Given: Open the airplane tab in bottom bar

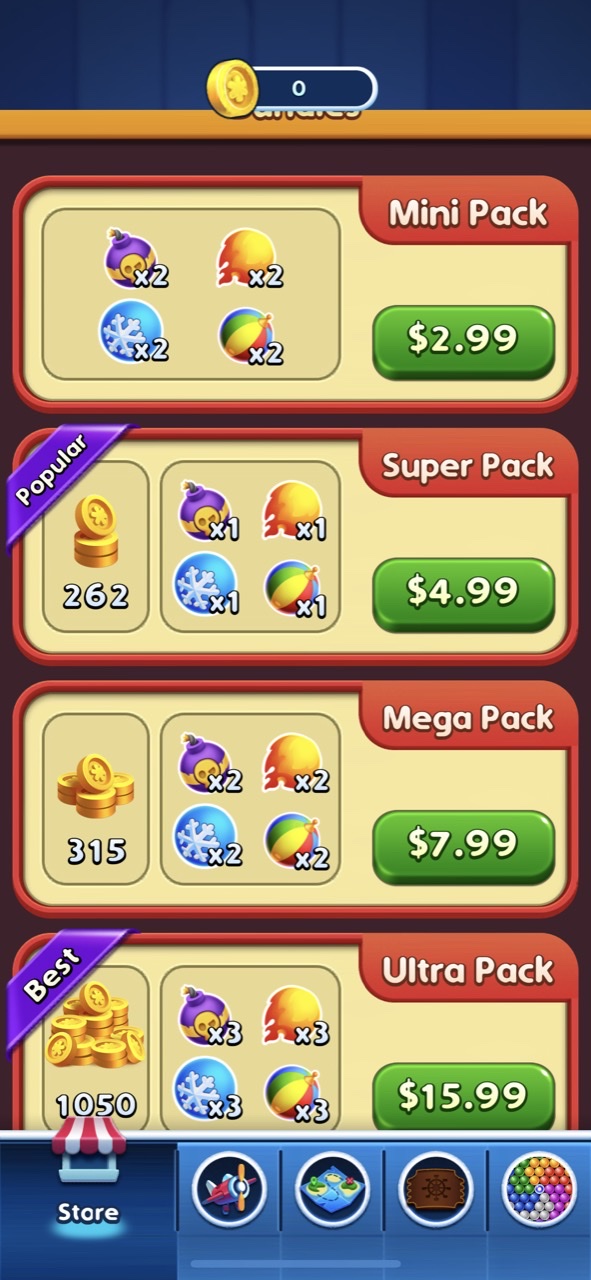Looking at the screenshot, I should (229, 1190).
